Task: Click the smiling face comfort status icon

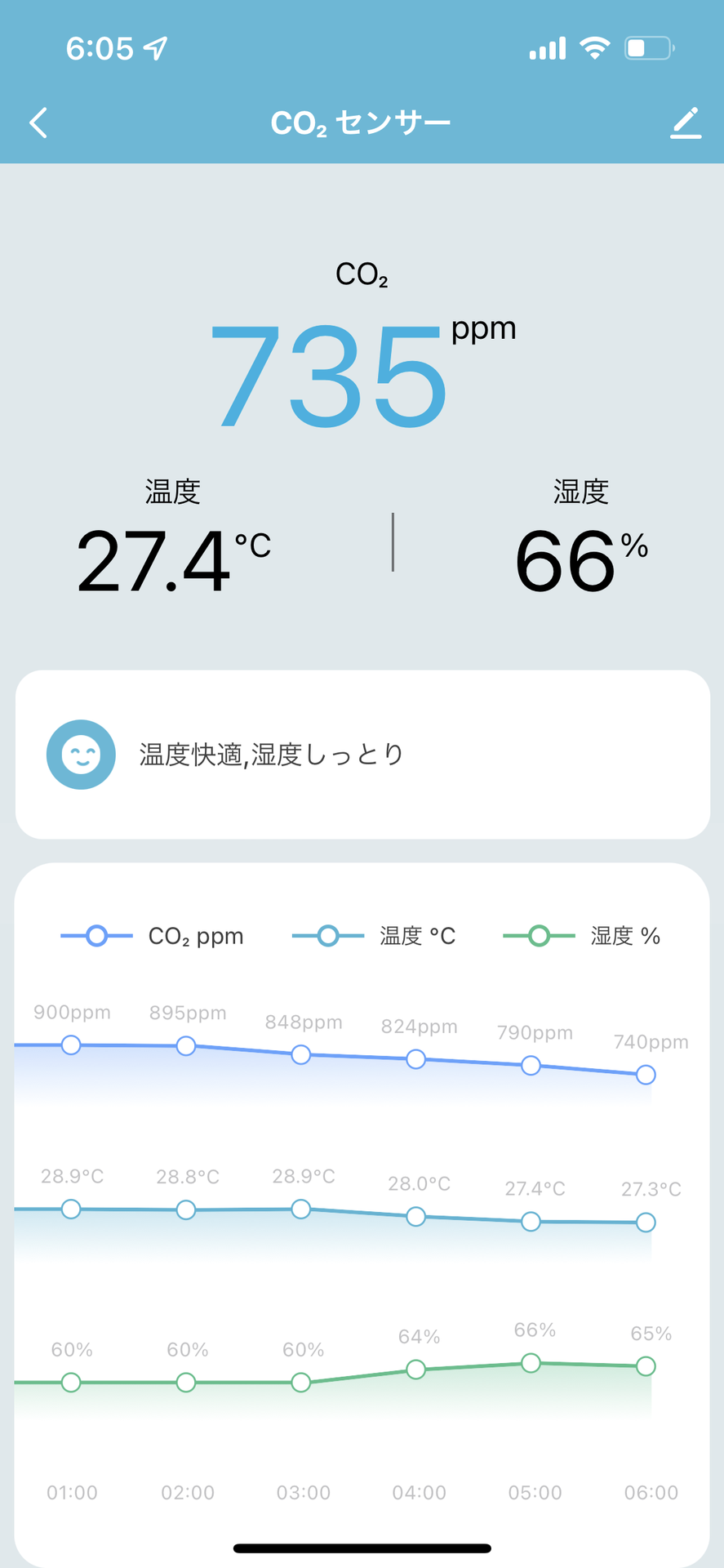Action: pos(81,754)
